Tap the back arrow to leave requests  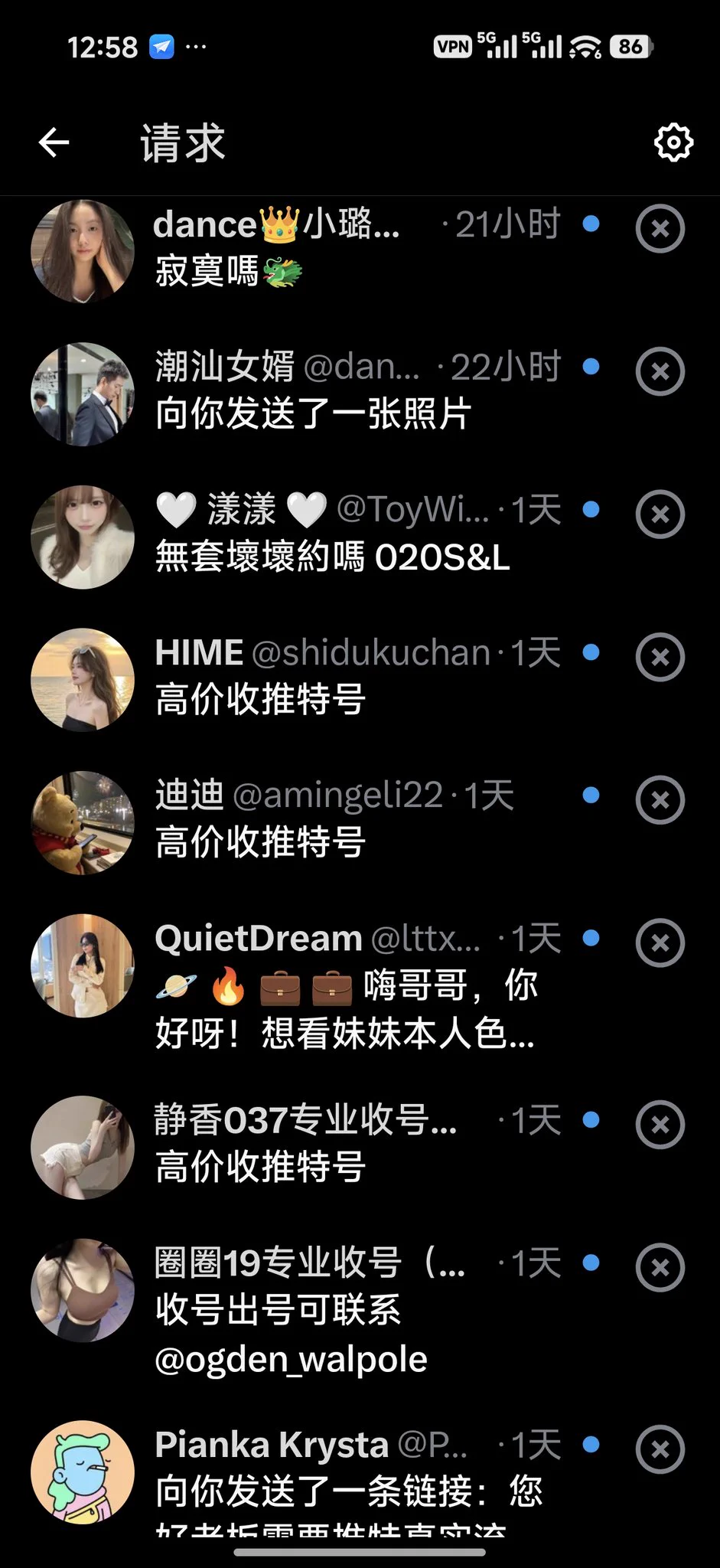(x=52, y=143)
